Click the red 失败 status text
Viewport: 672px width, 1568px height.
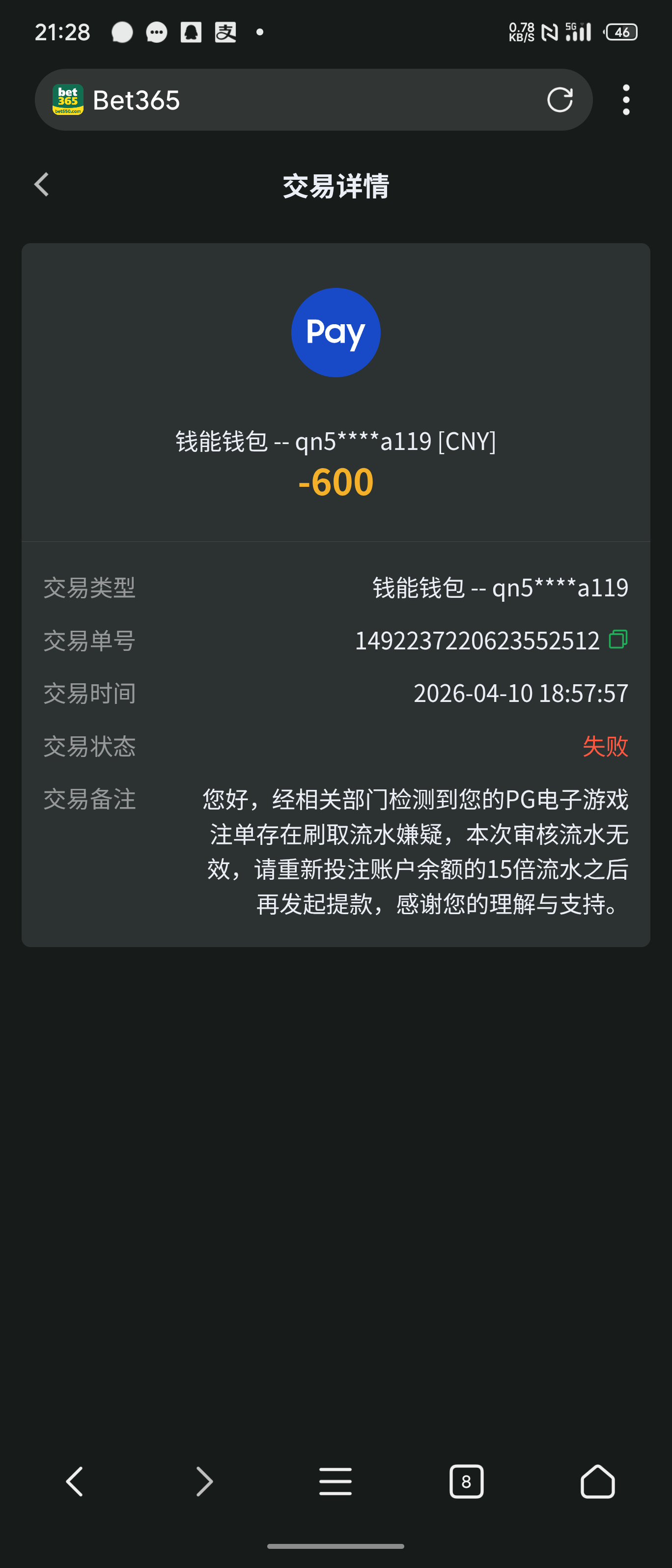[x=605, y=747]
